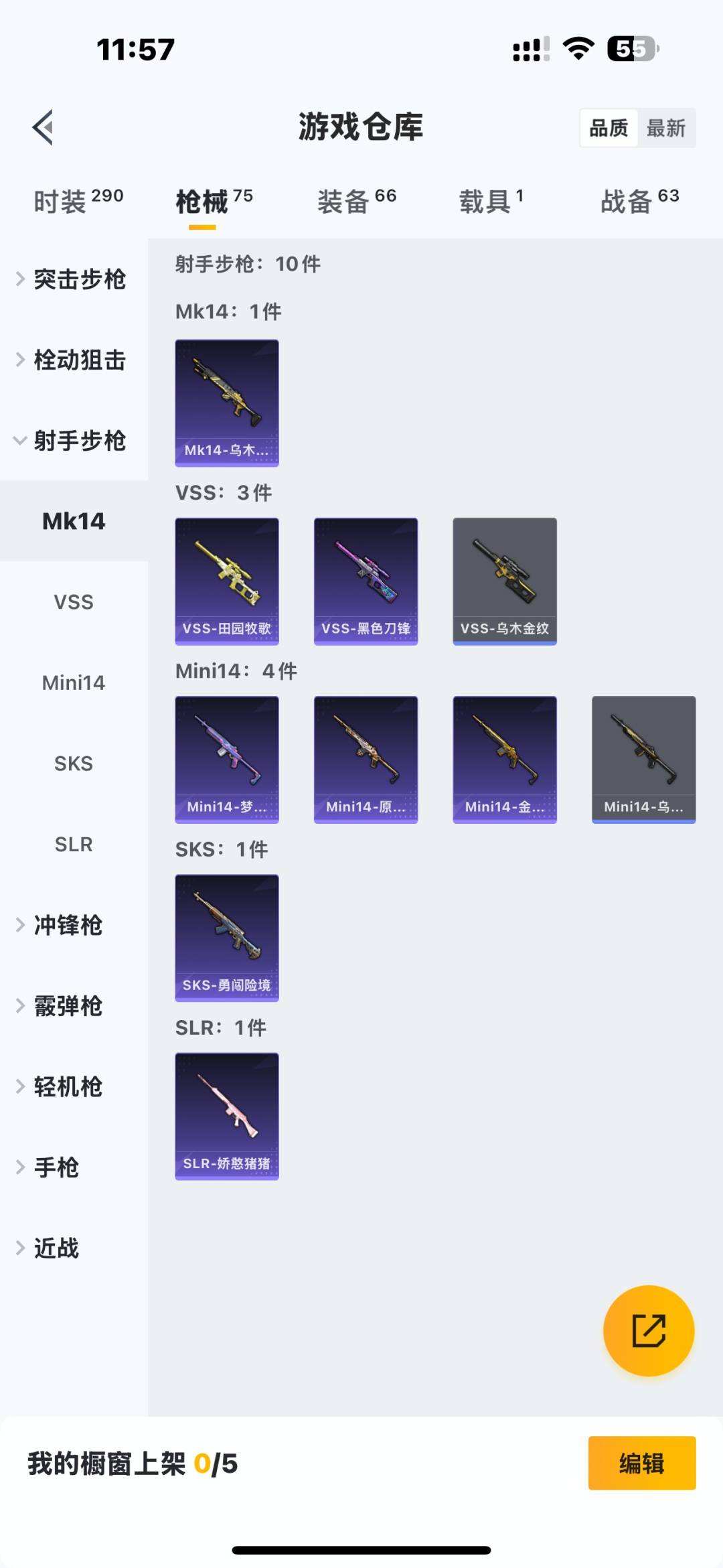Tap the 编辑 button
The image size is (723, 1568).
pos(641,1463)
